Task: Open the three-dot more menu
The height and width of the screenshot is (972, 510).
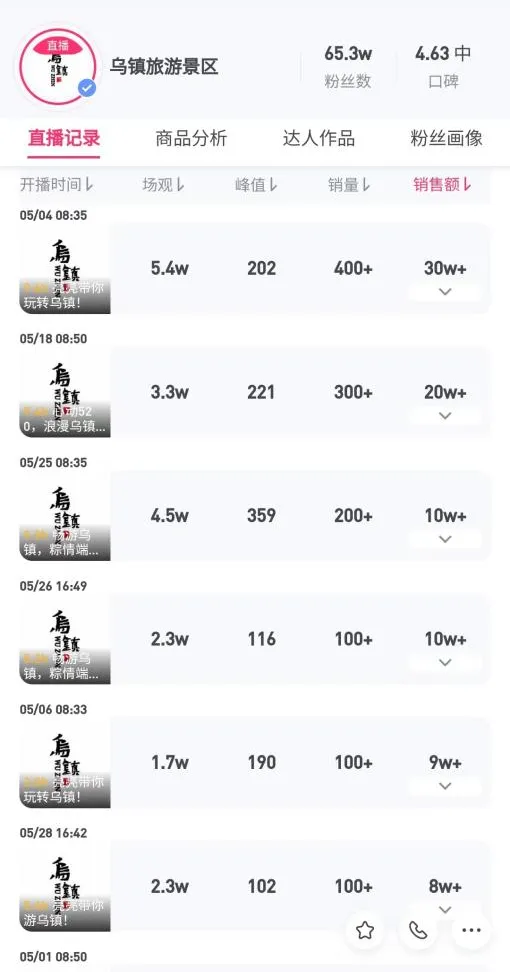Action: click(x=472, y=930)
